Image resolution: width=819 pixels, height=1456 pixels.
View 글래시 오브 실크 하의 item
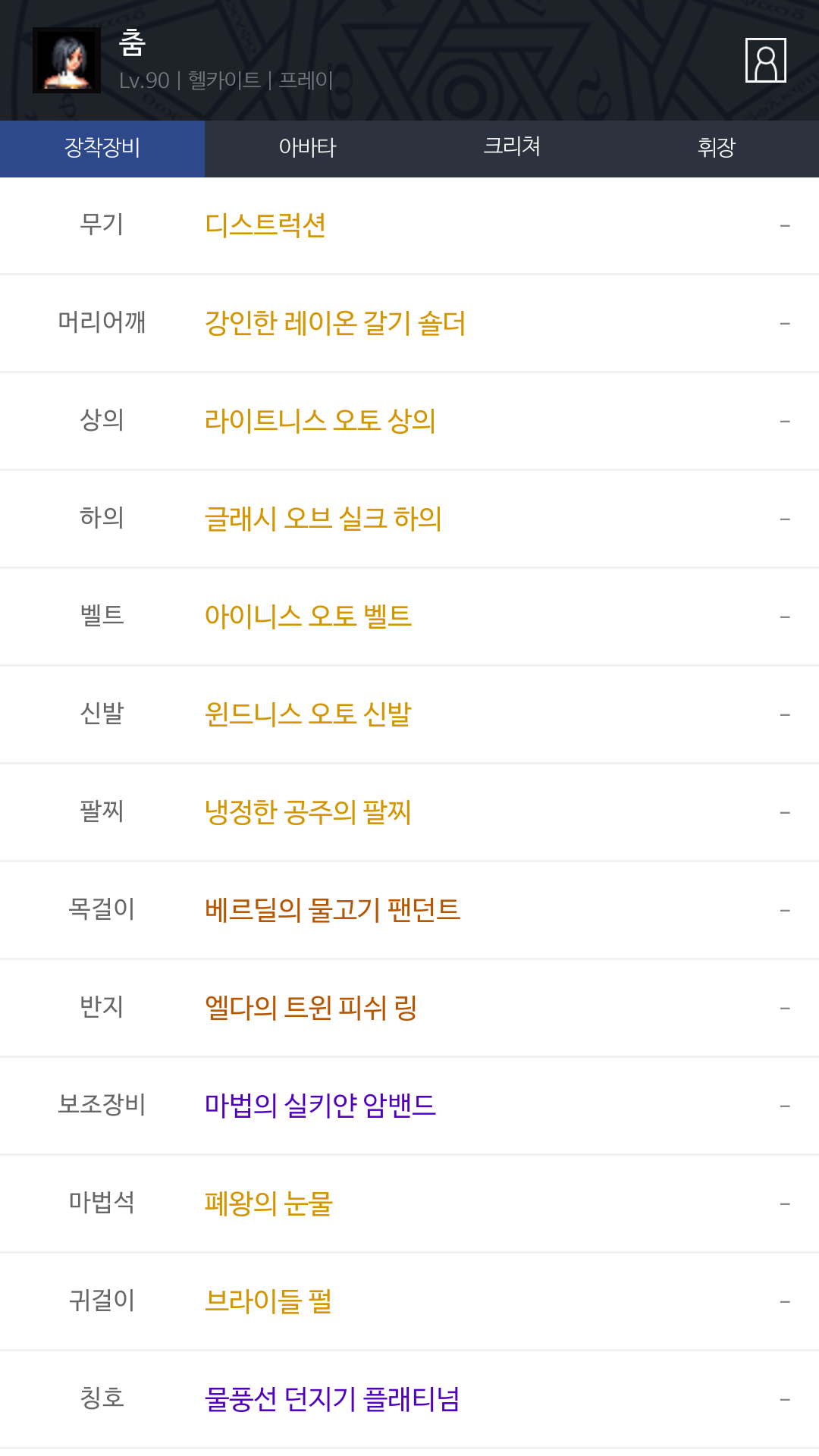point(409,519)
